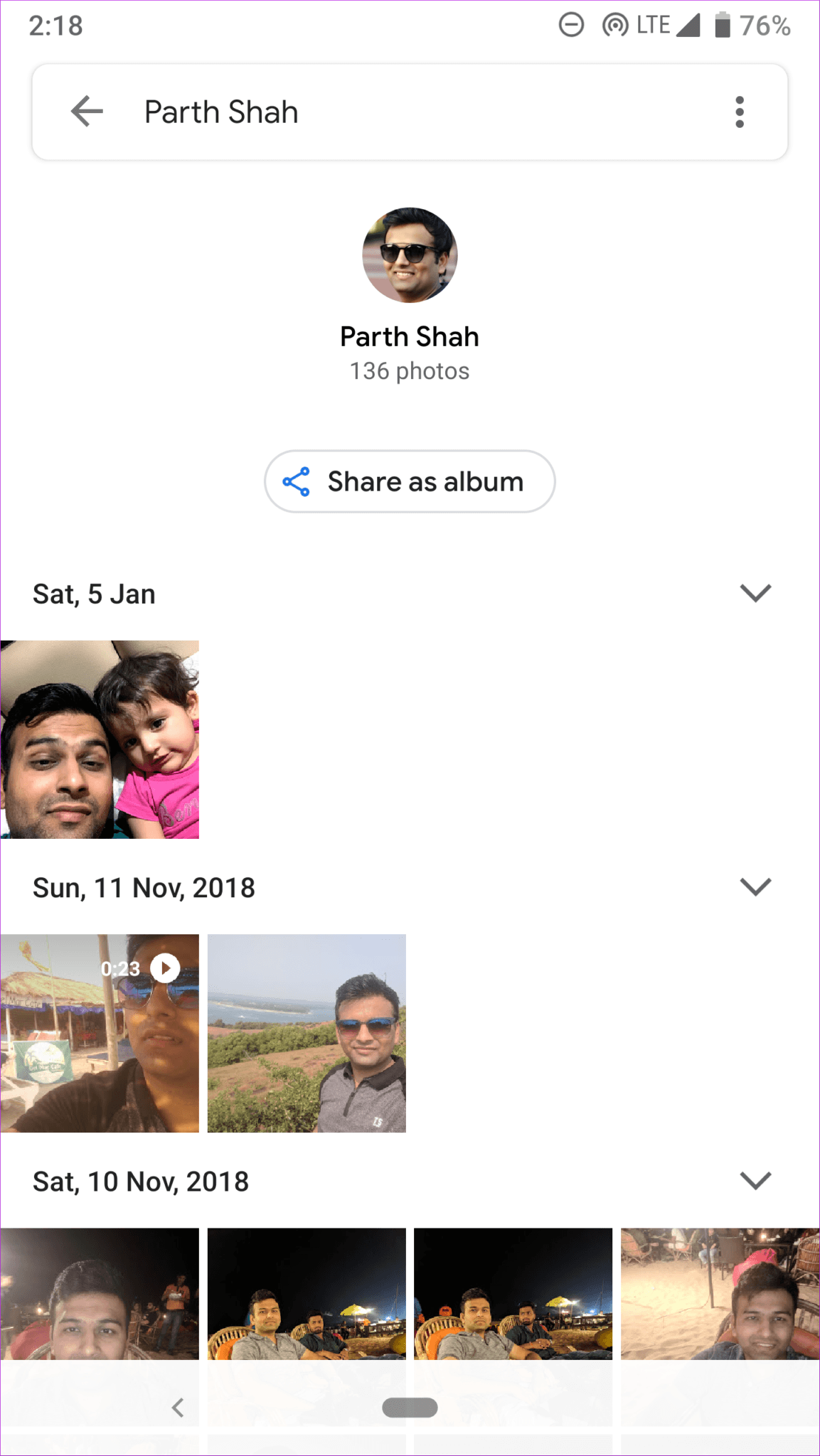Open the overflow menu in search bar
Viewport: 820px width, 1456px height.
[x=740, y=112]
